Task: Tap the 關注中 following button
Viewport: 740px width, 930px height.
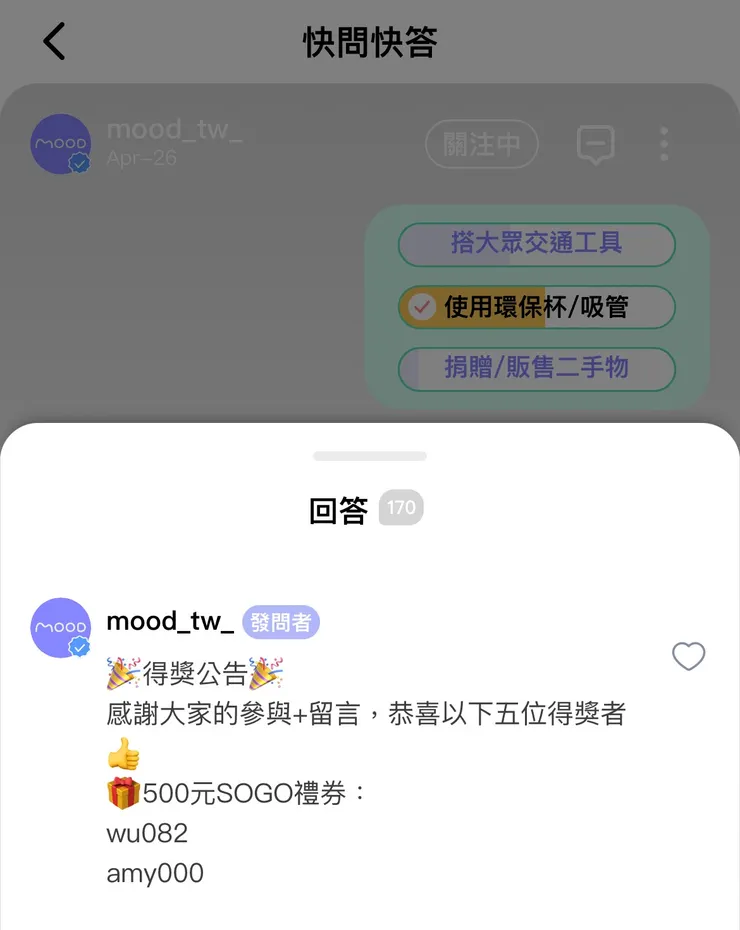Action: [482, 144]
